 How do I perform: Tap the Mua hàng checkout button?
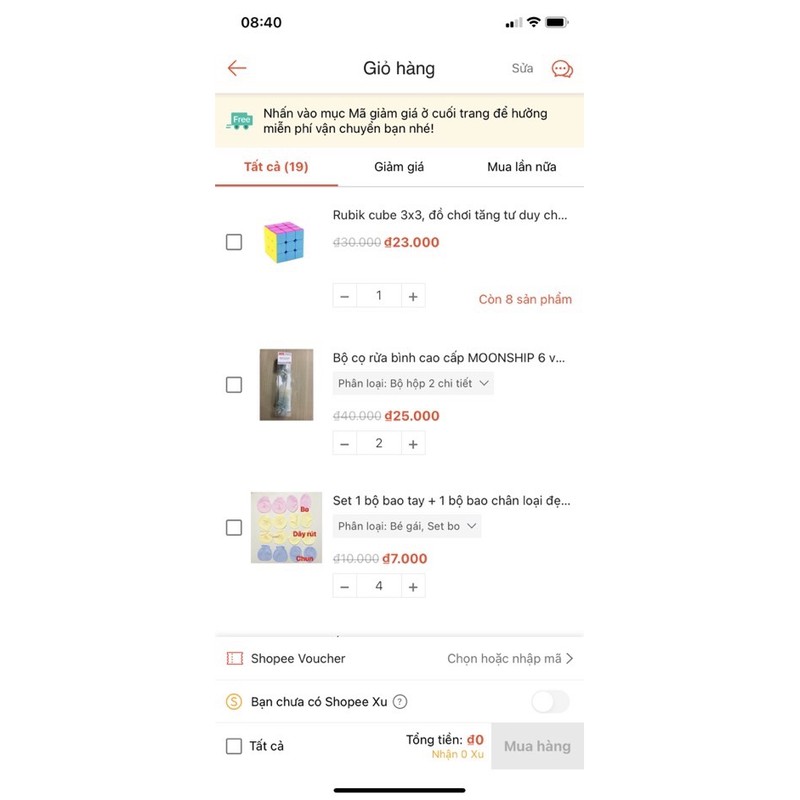537,746
